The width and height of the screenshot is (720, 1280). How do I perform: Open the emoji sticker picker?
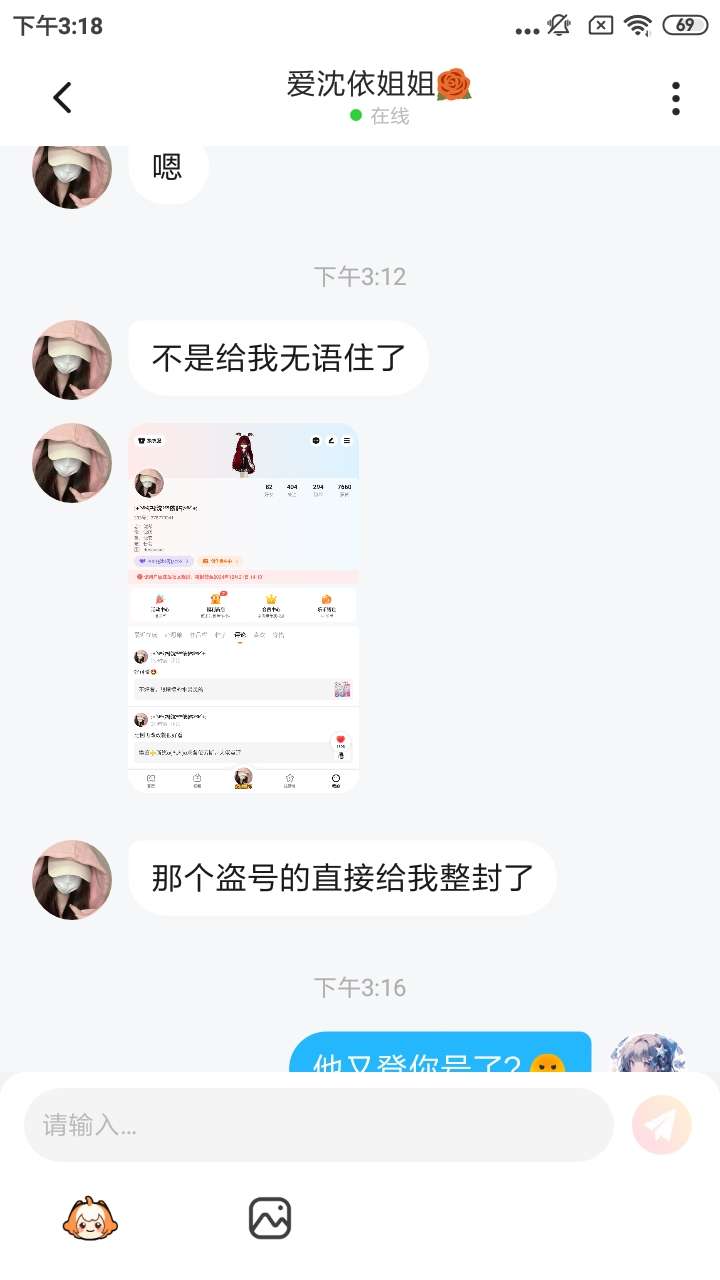[91, 1218]
